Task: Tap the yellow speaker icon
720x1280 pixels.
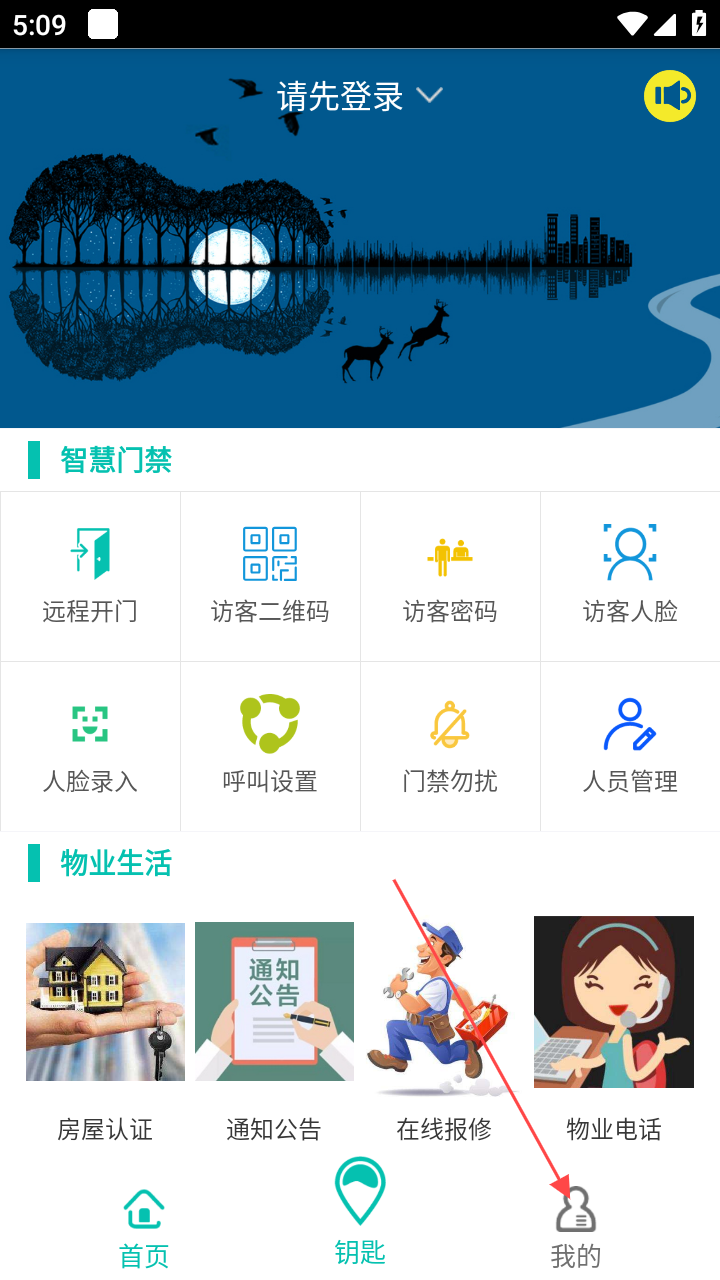Action: pos(669,96)
